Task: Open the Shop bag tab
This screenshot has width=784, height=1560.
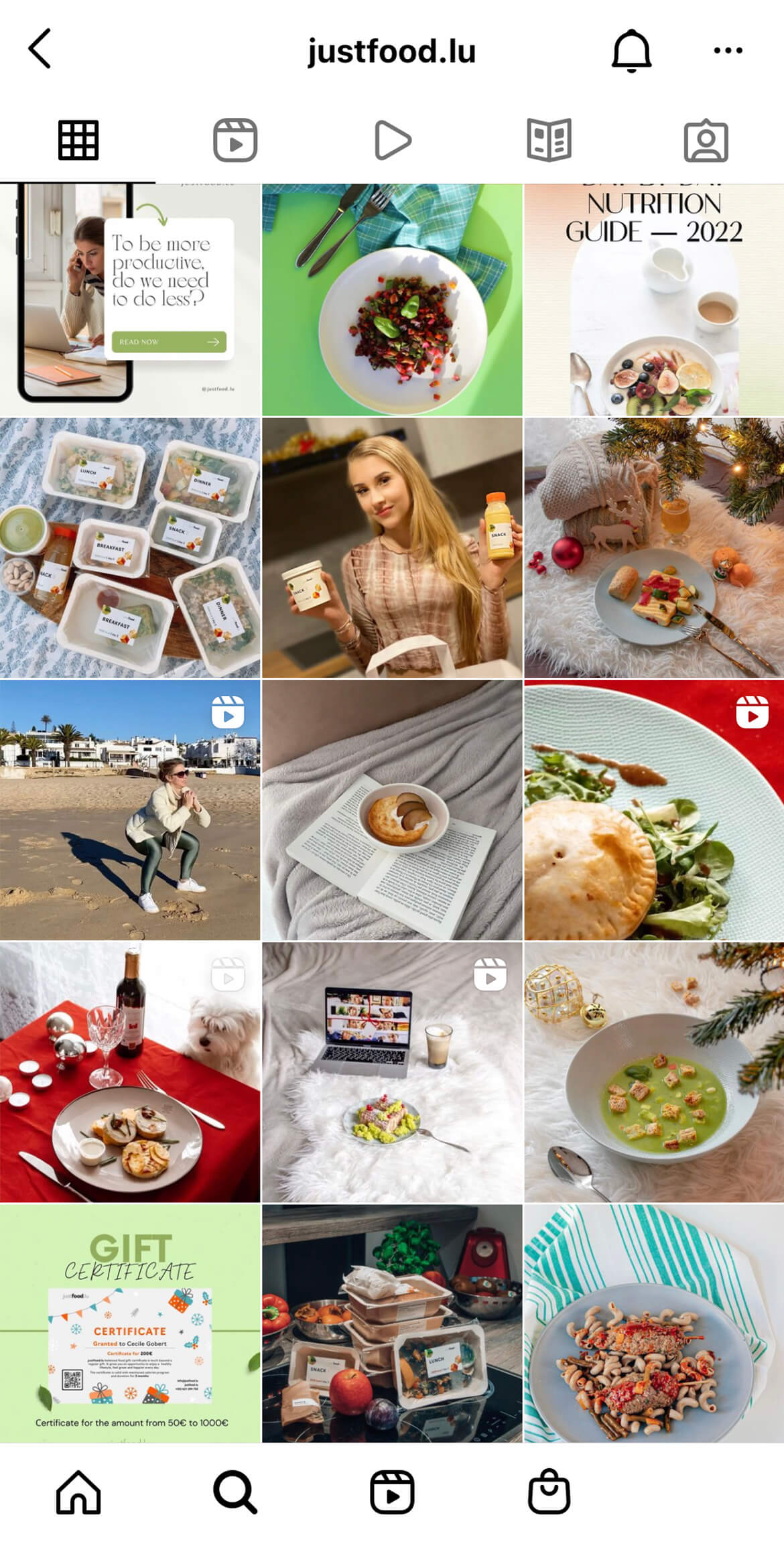Action: 549,1492
